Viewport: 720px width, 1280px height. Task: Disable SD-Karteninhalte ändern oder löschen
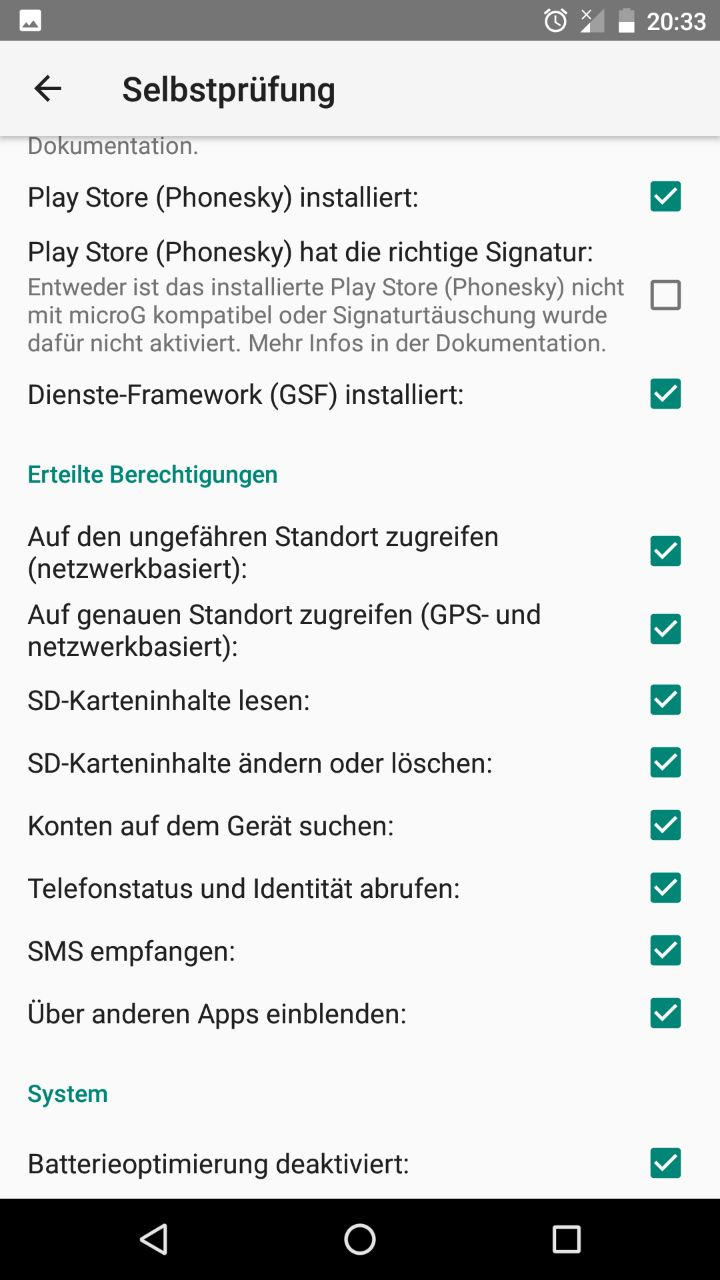coord(665,762)
